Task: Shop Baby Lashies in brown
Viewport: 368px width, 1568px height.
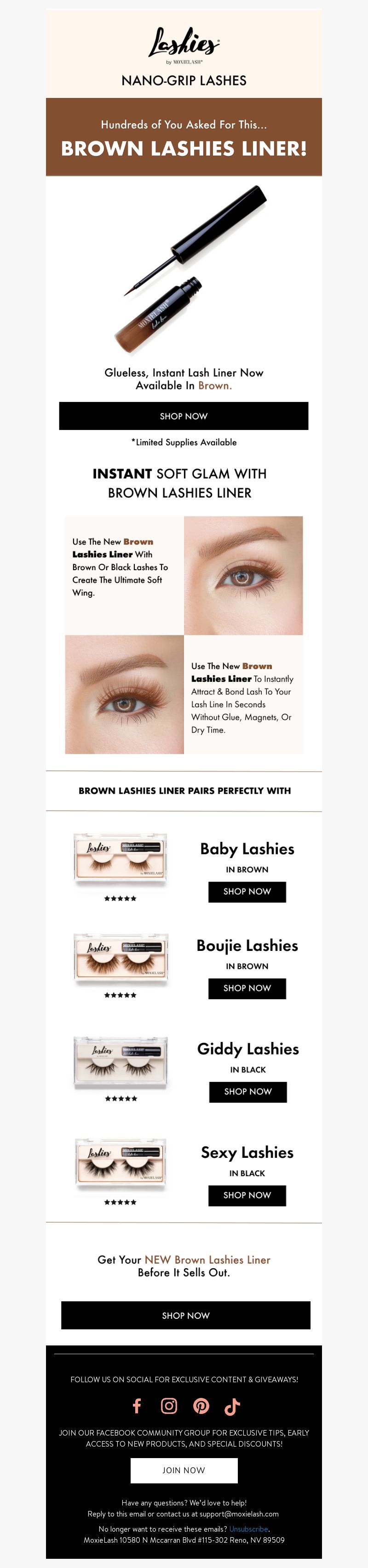Action: pos(247,891)
